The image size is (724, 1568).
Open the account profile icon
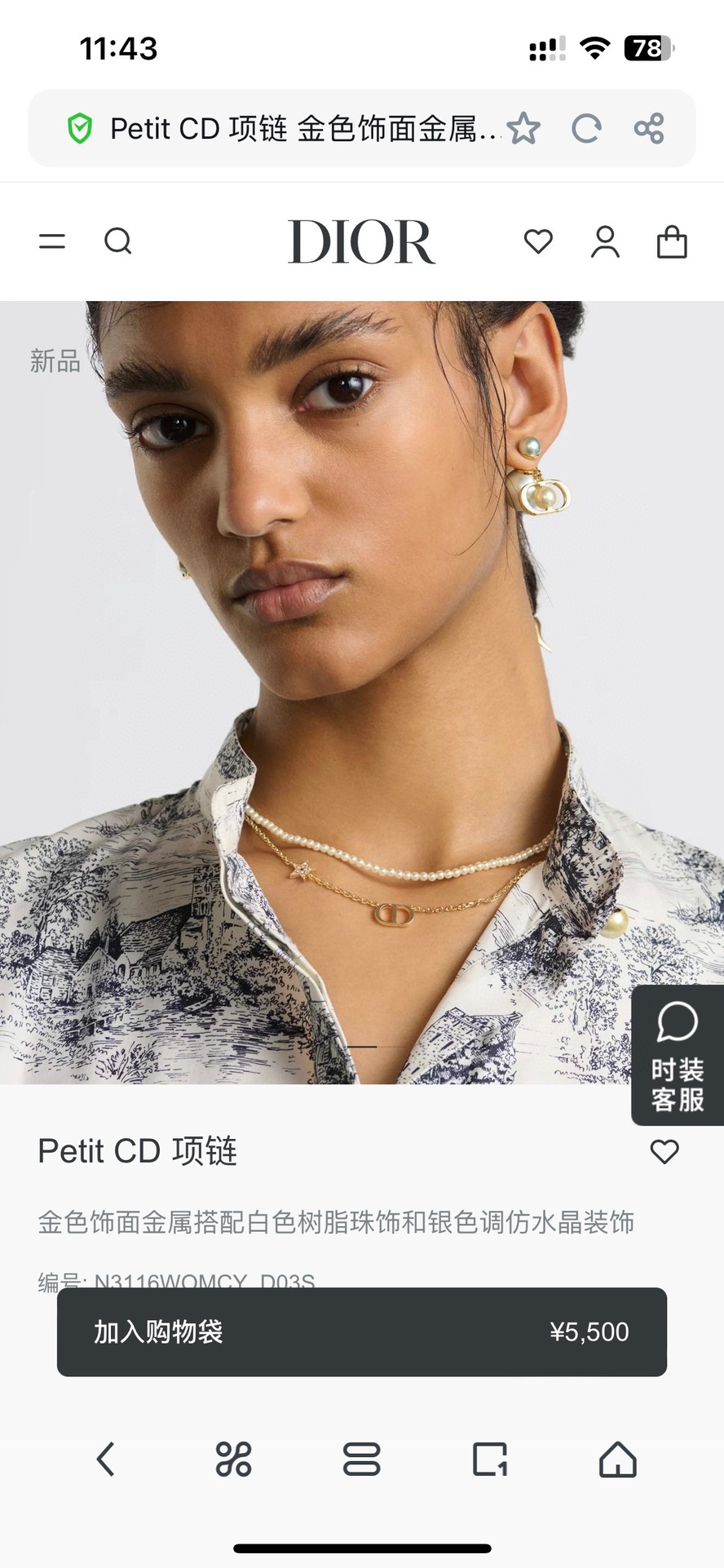click(605, 241)
